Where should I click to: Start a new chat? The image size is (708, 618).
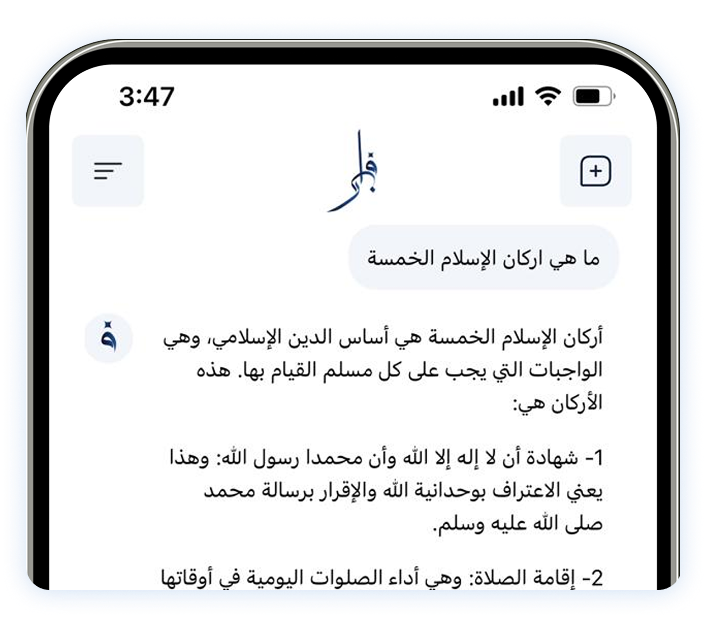point(595,171)
